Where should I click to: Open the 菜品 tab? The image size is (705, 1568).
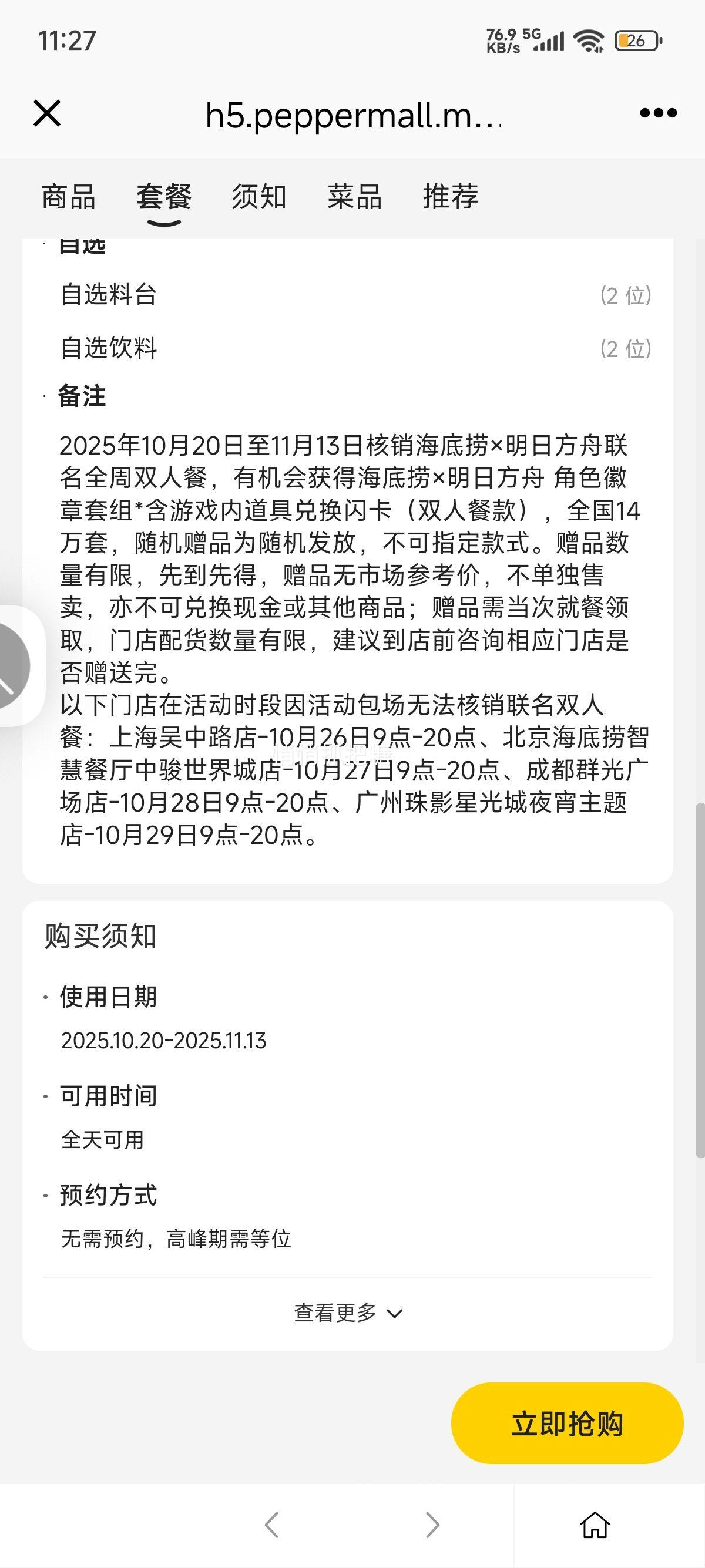[354, 197]
